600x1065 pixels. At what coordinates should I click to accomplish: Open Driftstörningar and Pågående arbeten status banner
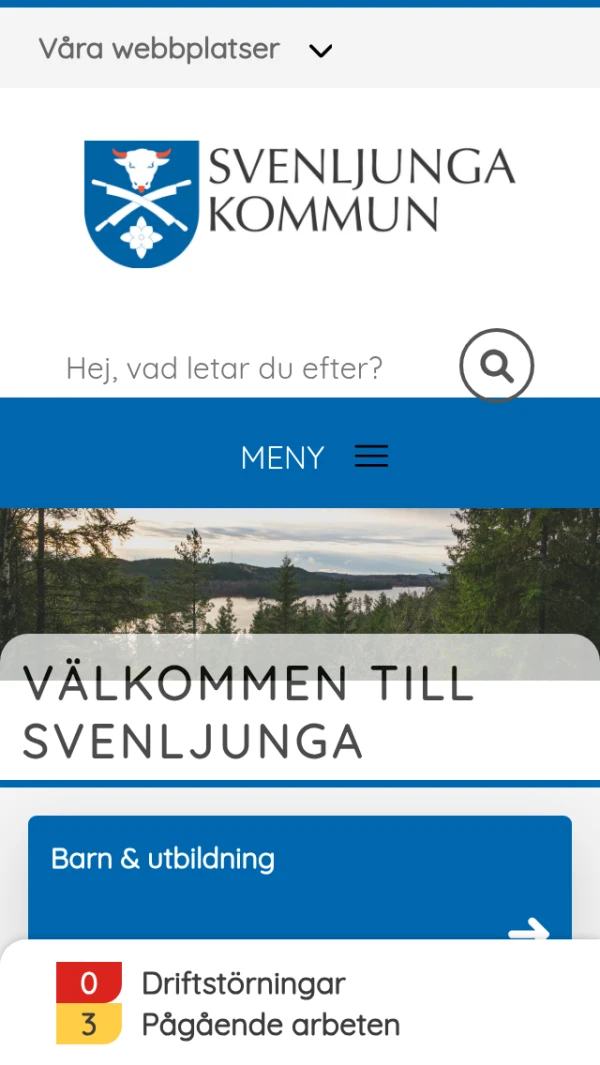tap(230, 1003)
